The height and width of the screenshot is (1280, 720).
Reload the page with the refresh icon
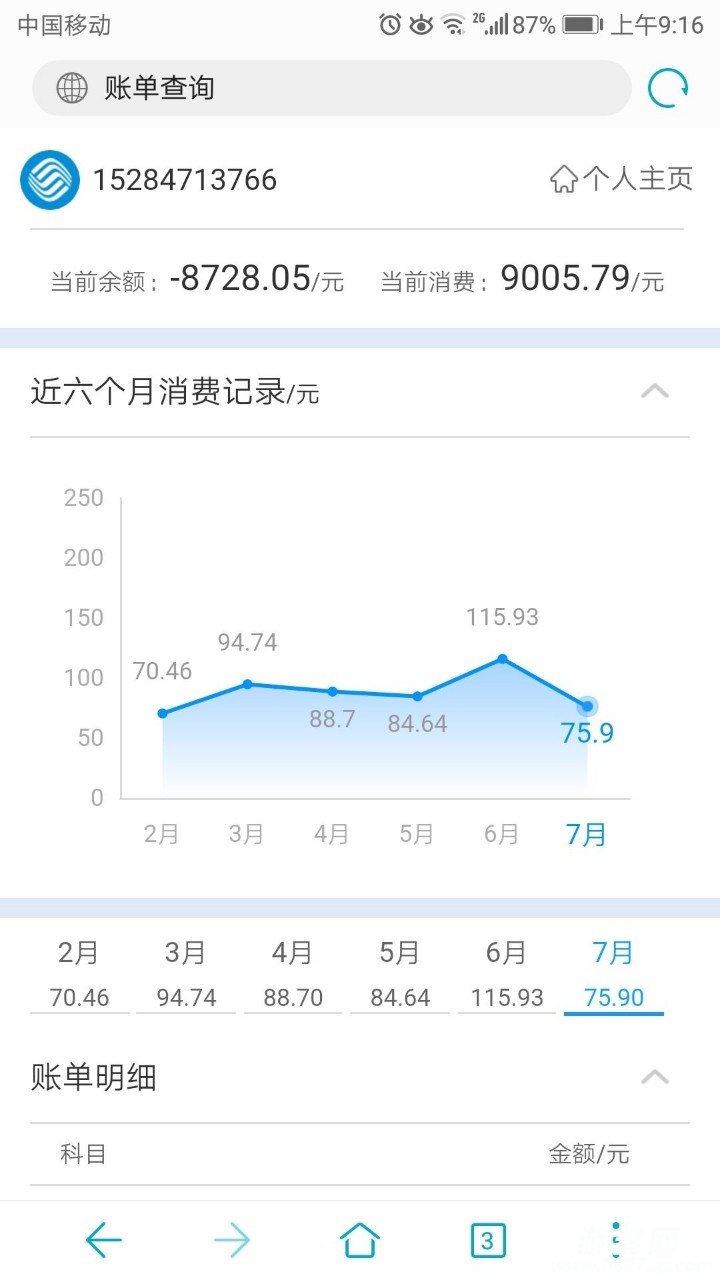coord(667,88)
